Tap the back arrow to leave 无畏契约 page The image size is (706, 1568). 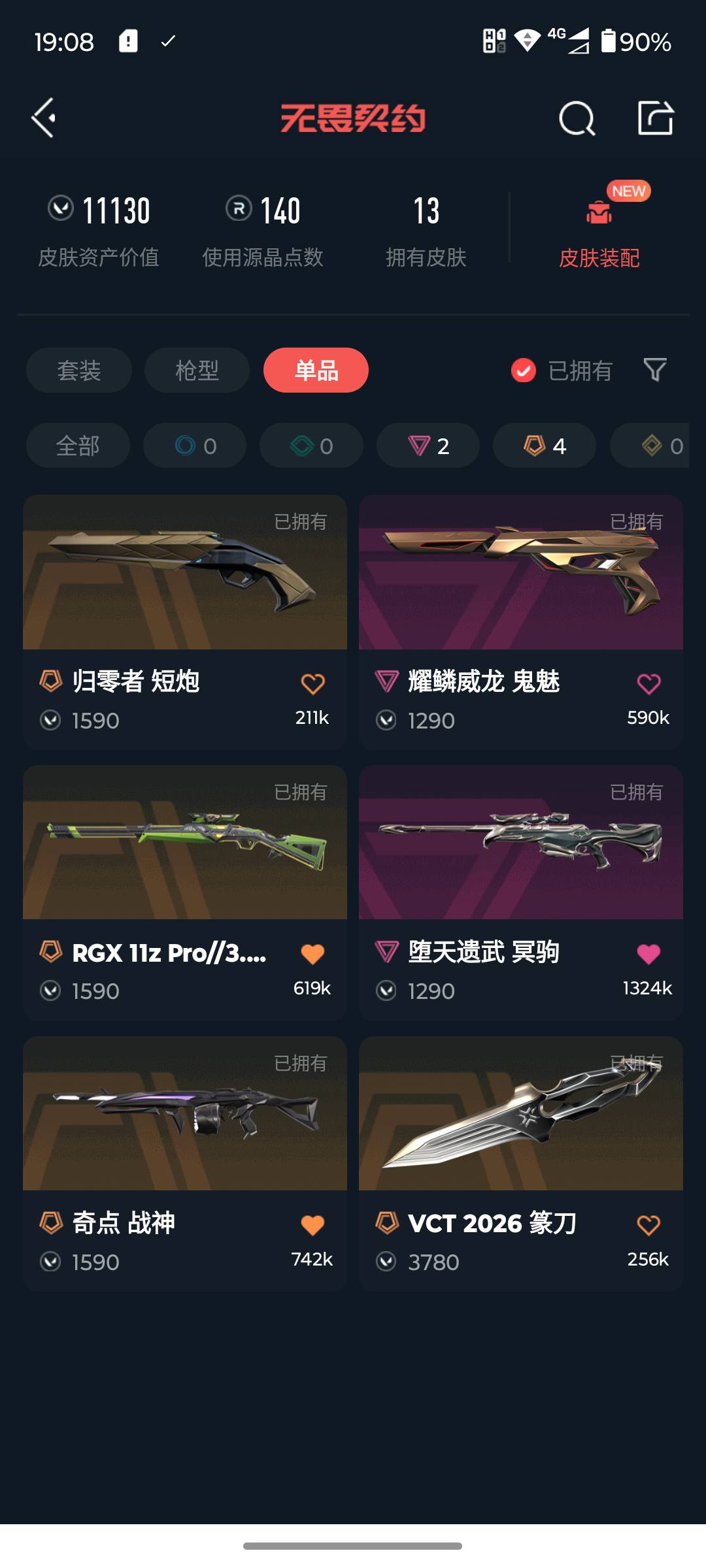pyautogui.click(x=43, y=118)
